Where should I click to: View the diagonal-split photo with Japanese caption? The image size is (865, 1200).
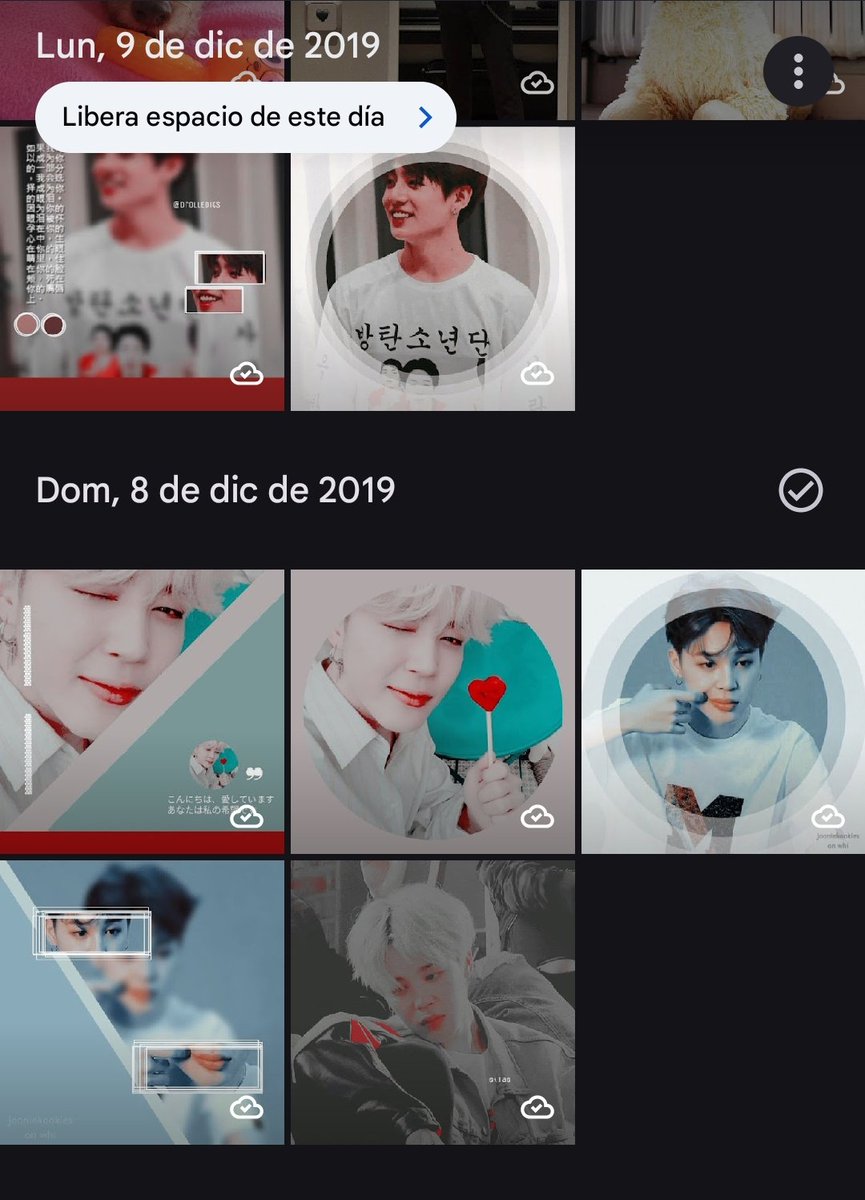pyautogui.click(x=142, y=711)
